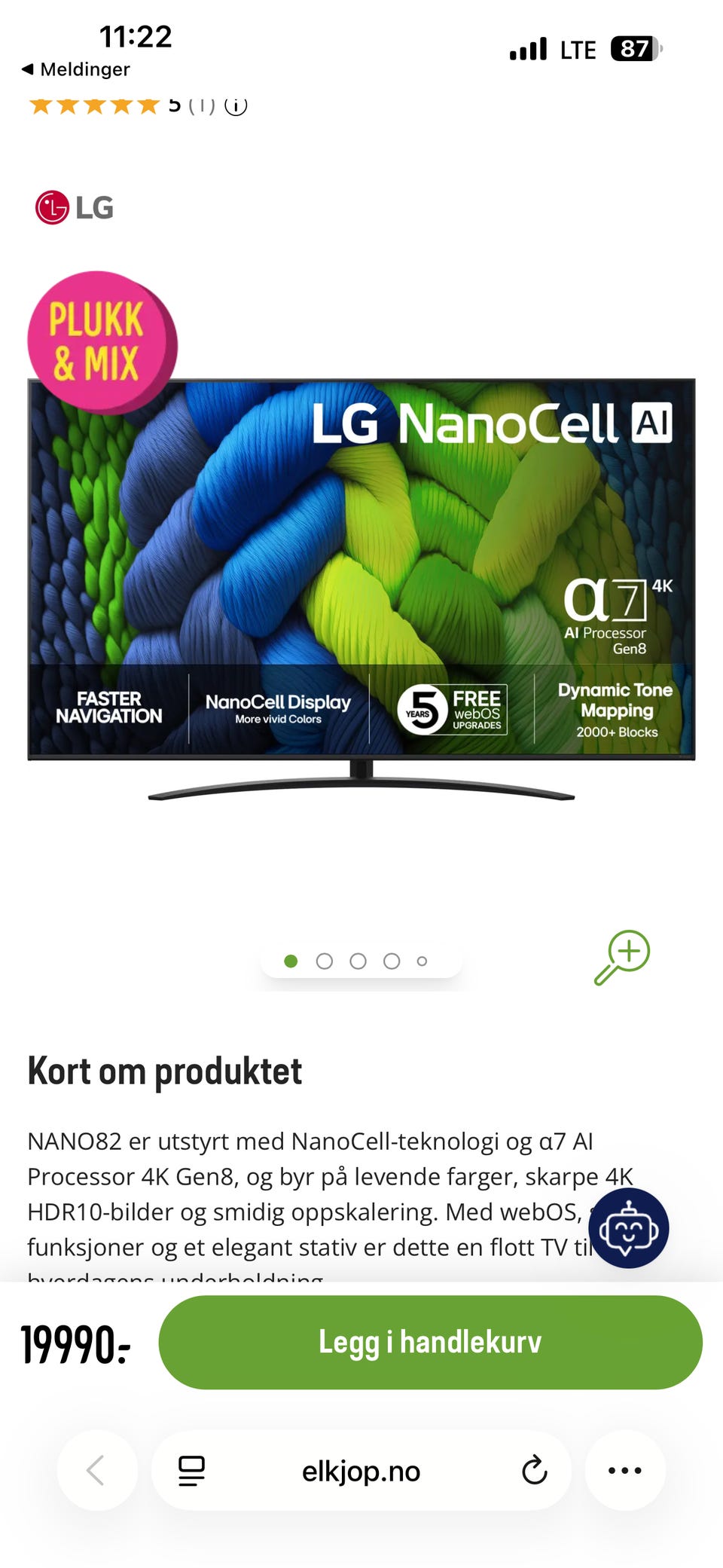Reload the elkjop.no page

coord(535,1470)
